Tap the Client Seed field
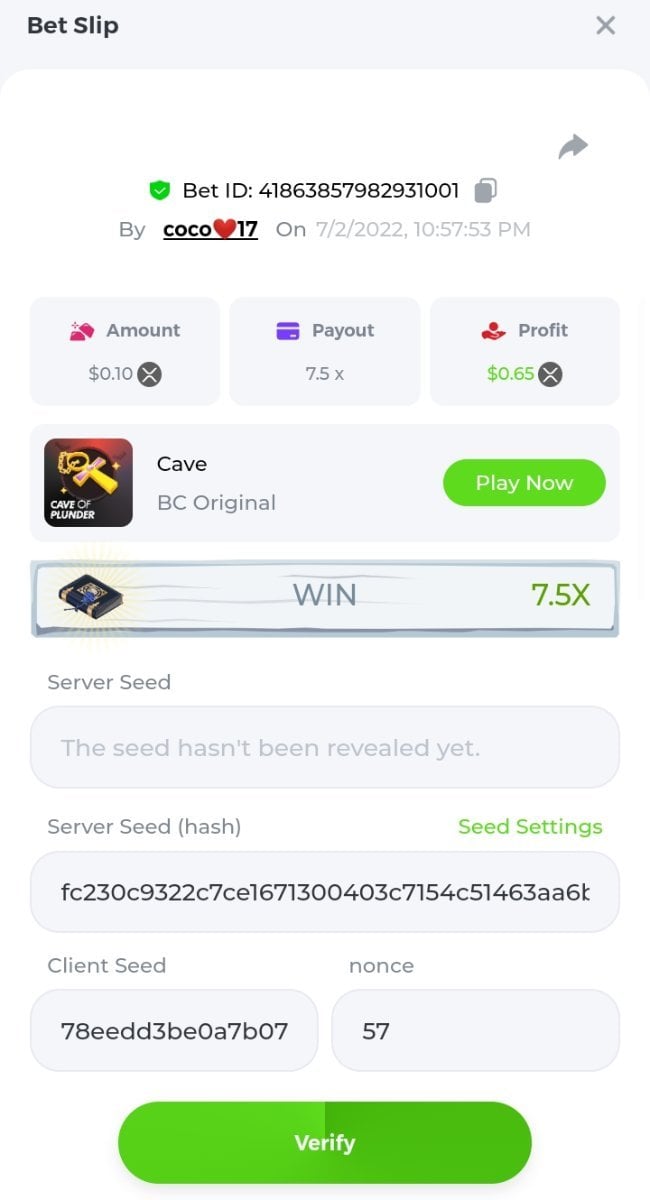Image resolution: width=650 pixels, height=1200 pixels. point(174,1030)
